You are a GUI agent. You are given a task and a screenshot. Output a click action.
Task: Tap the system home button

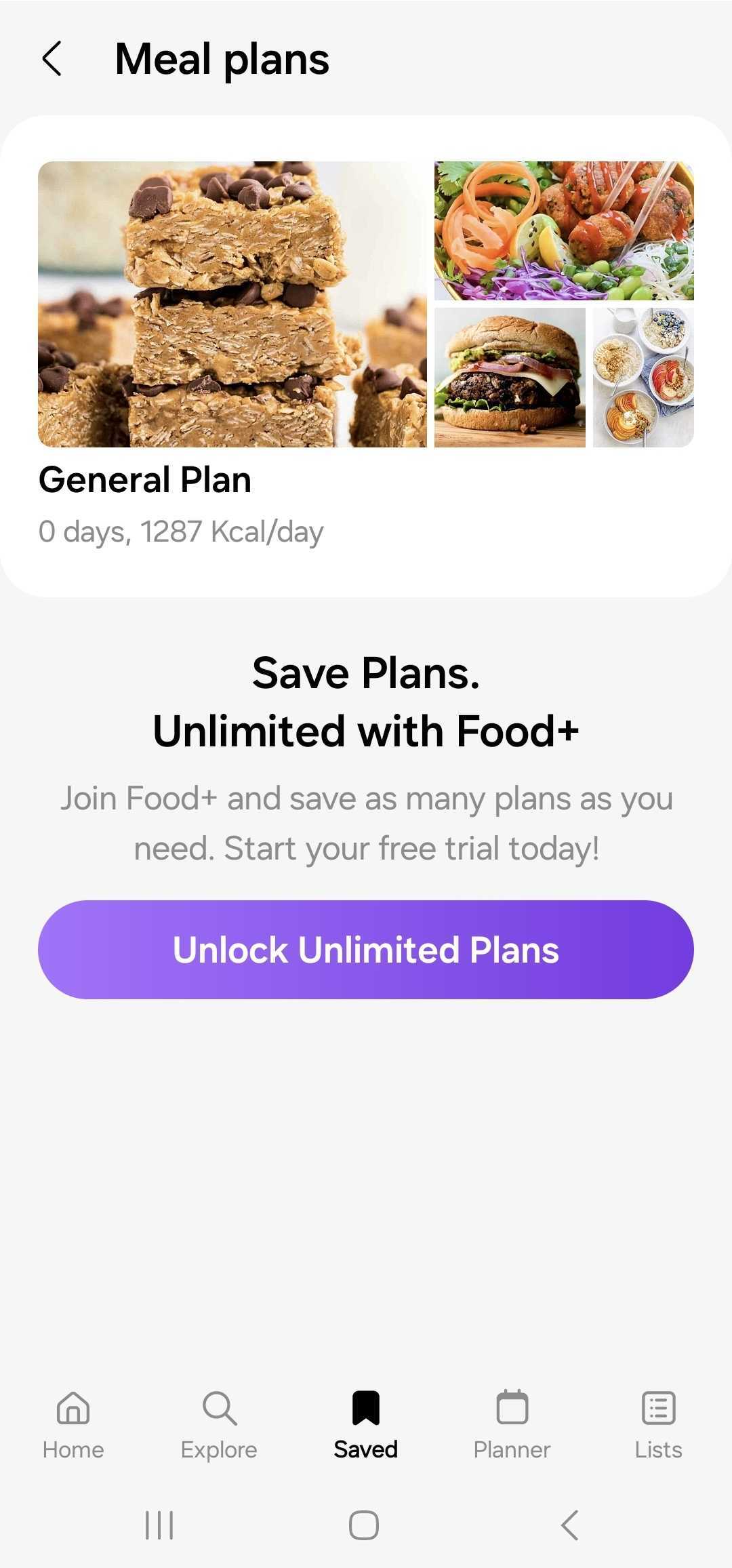(x=364, y=1525)
